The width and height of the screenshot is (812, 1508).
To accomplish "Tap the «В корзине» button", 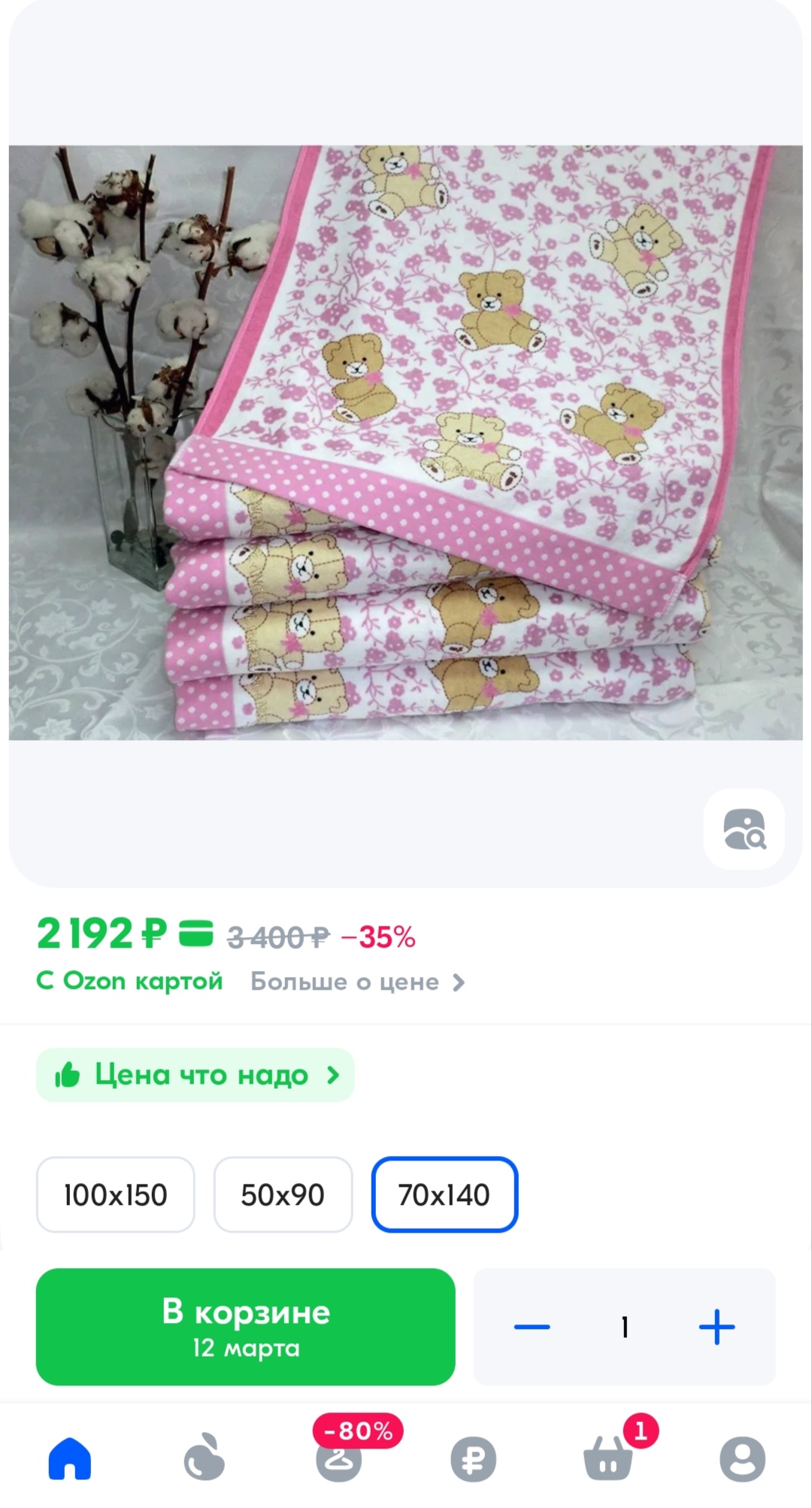I will coord(246,1327).
